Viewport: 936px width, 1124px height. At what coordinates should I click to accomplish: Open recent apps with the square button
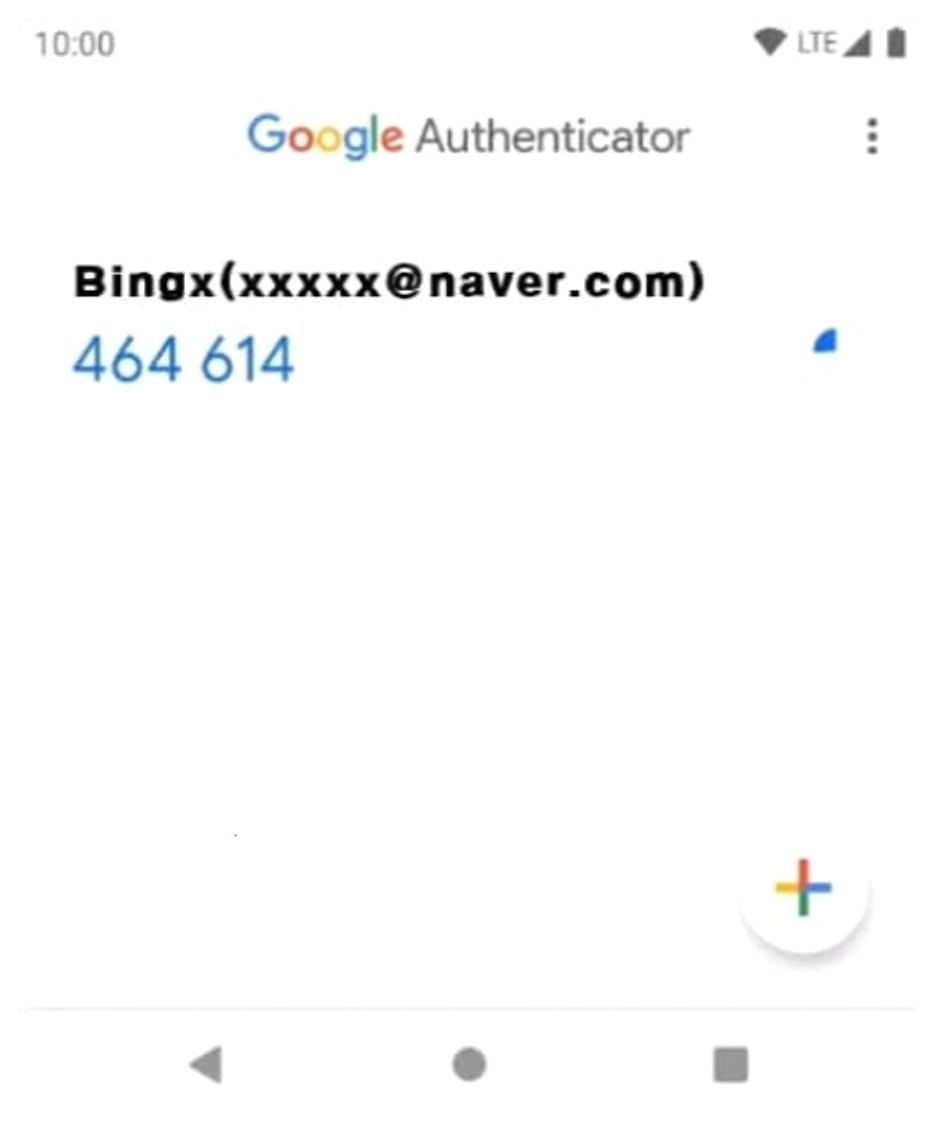click(730, 1065)
